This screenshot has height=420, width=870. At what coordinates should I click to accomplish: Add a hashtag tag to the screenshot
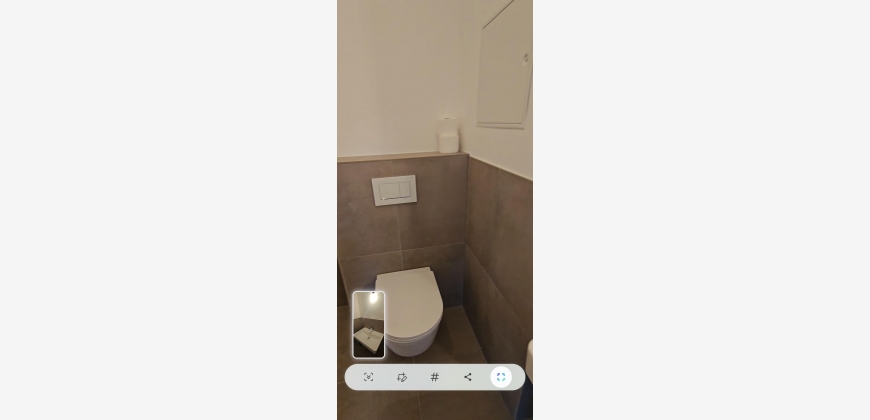click(x=434, y=377)
